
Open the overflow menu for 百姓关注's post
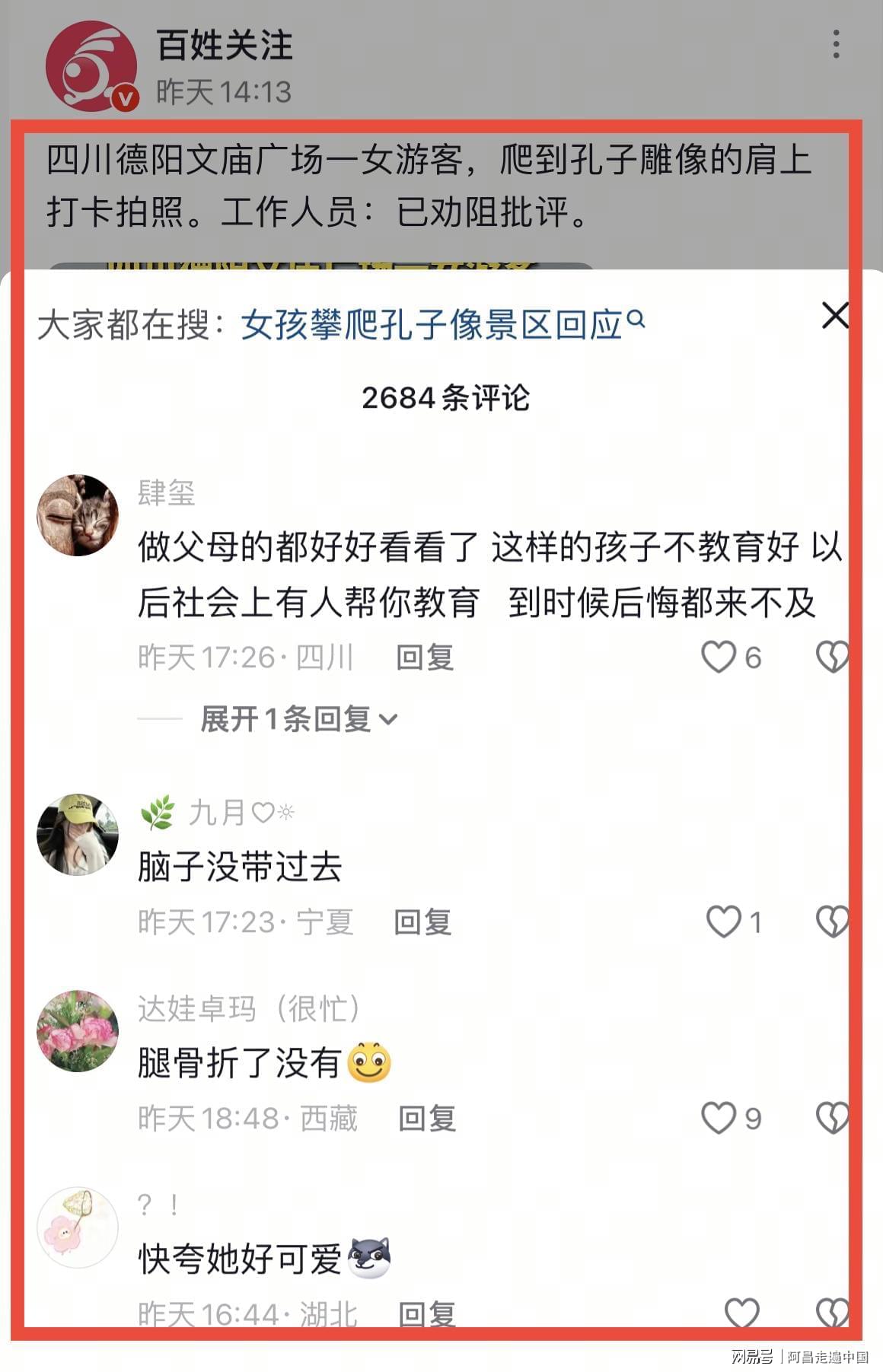coord(836,45)
